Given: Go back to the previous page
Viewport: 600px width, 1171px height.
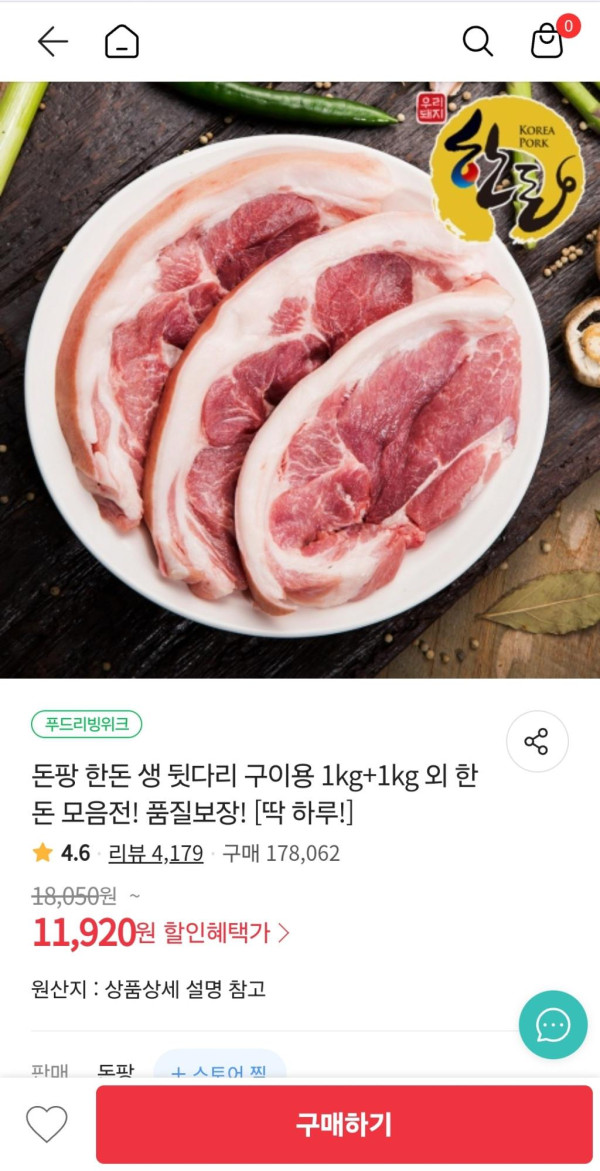Looking at the screenshot, I should 52,41.
